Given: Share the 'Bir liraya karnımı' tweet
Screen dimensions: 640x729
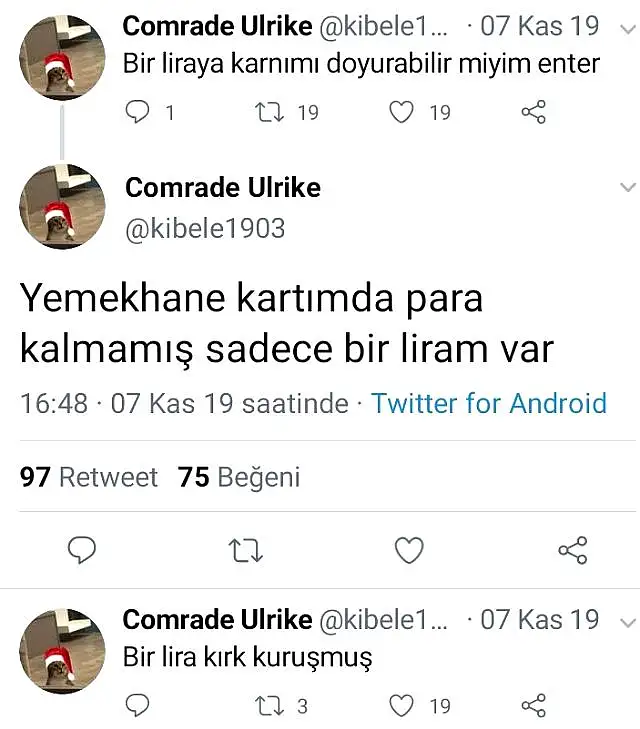Looking at the screenshot, I should click(534, 112).
